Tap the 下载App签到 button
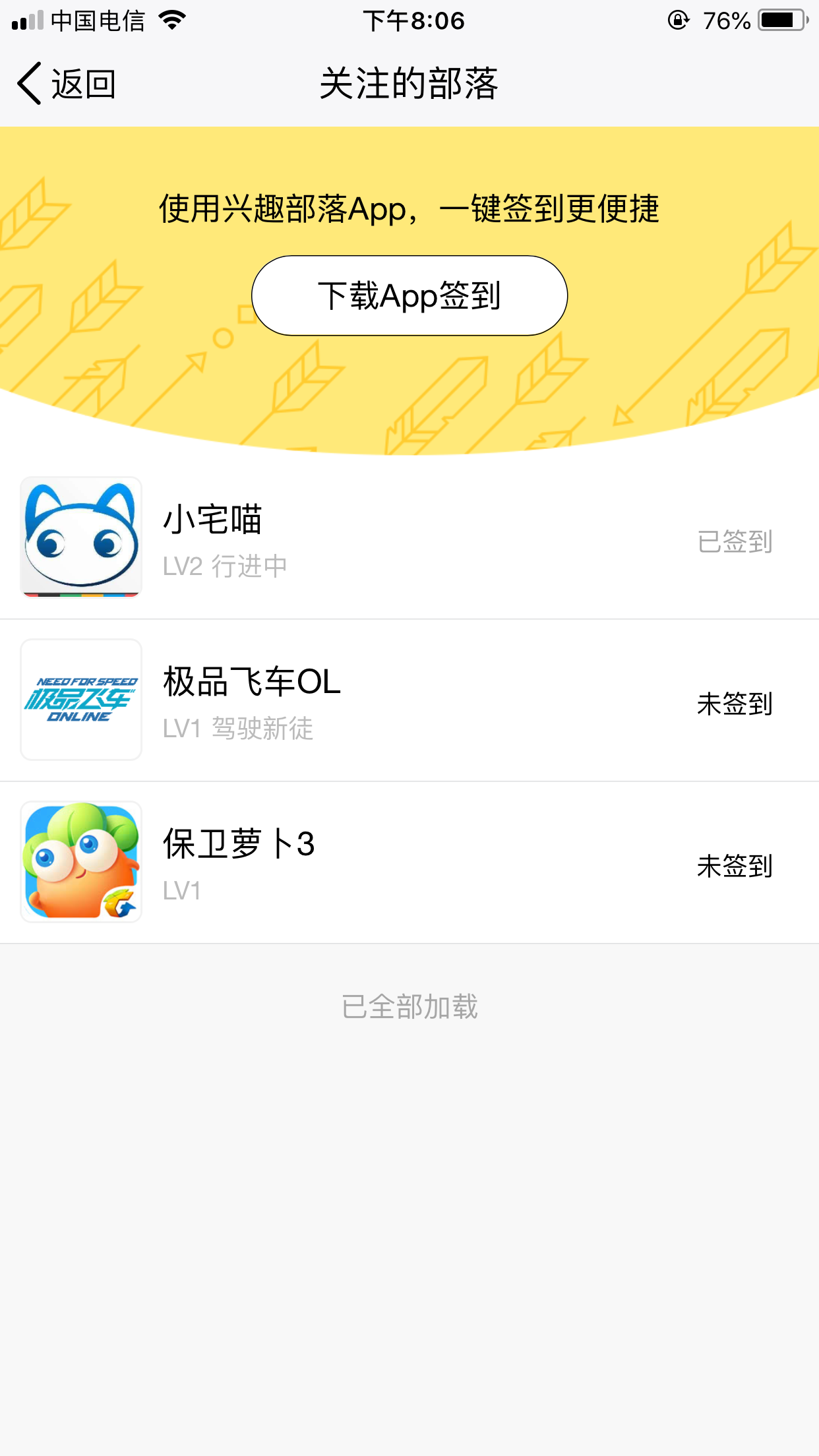Viewport: 819px width, 1456px height. pyautogui.click(x=409, y=295)
